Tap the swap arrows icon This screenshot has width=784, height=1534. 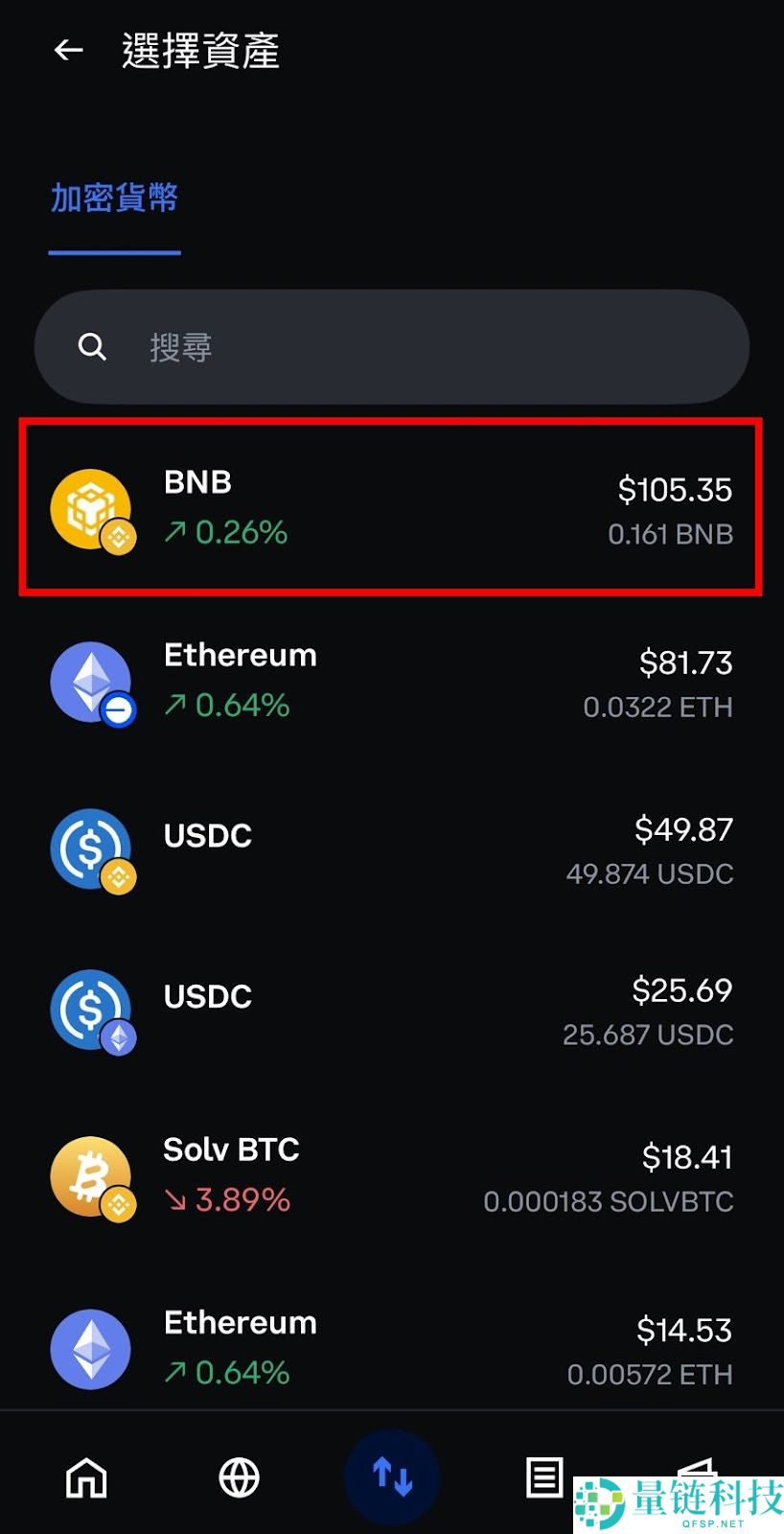pos(391,1479)
